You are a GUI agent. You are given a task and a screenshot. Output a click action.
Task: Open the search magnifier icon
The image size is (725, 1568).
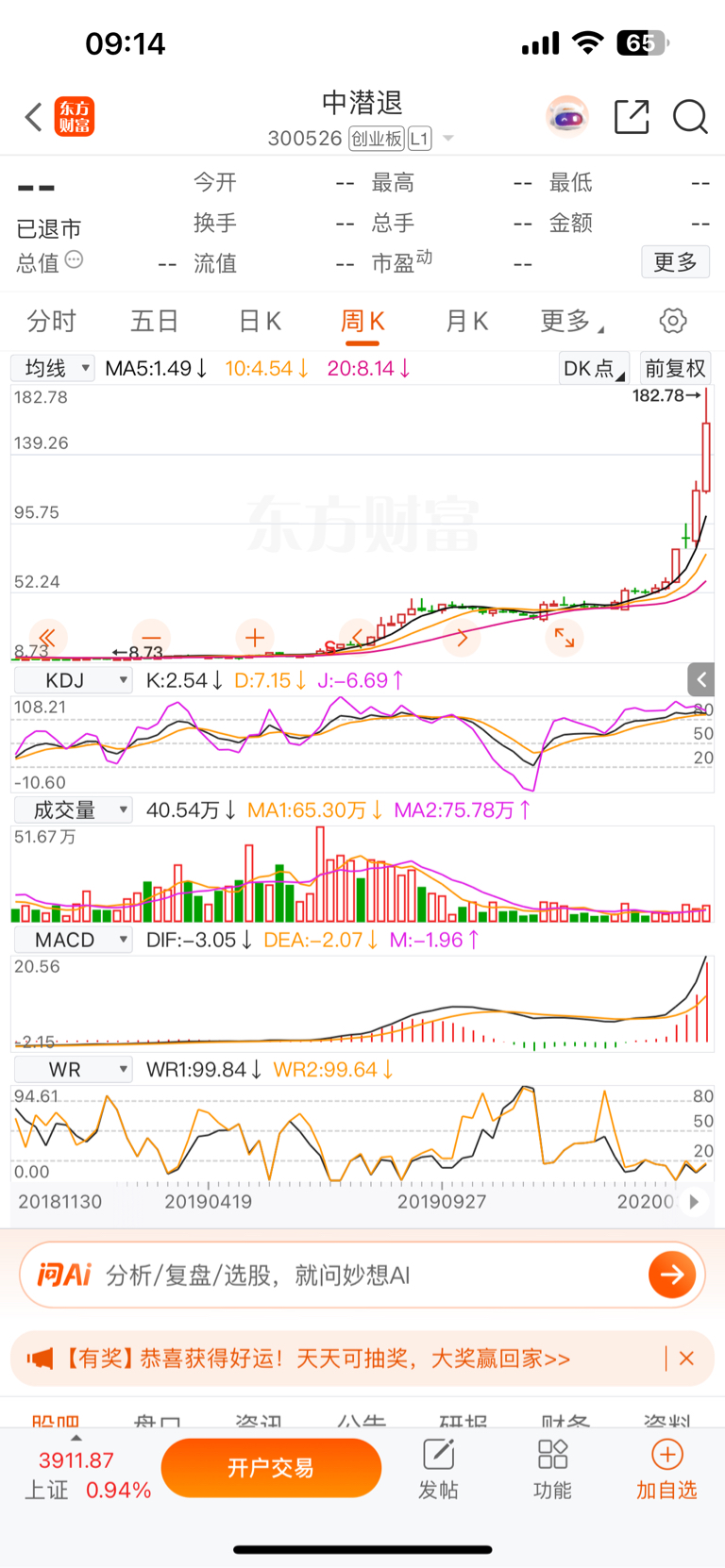[x=690, y=117]
